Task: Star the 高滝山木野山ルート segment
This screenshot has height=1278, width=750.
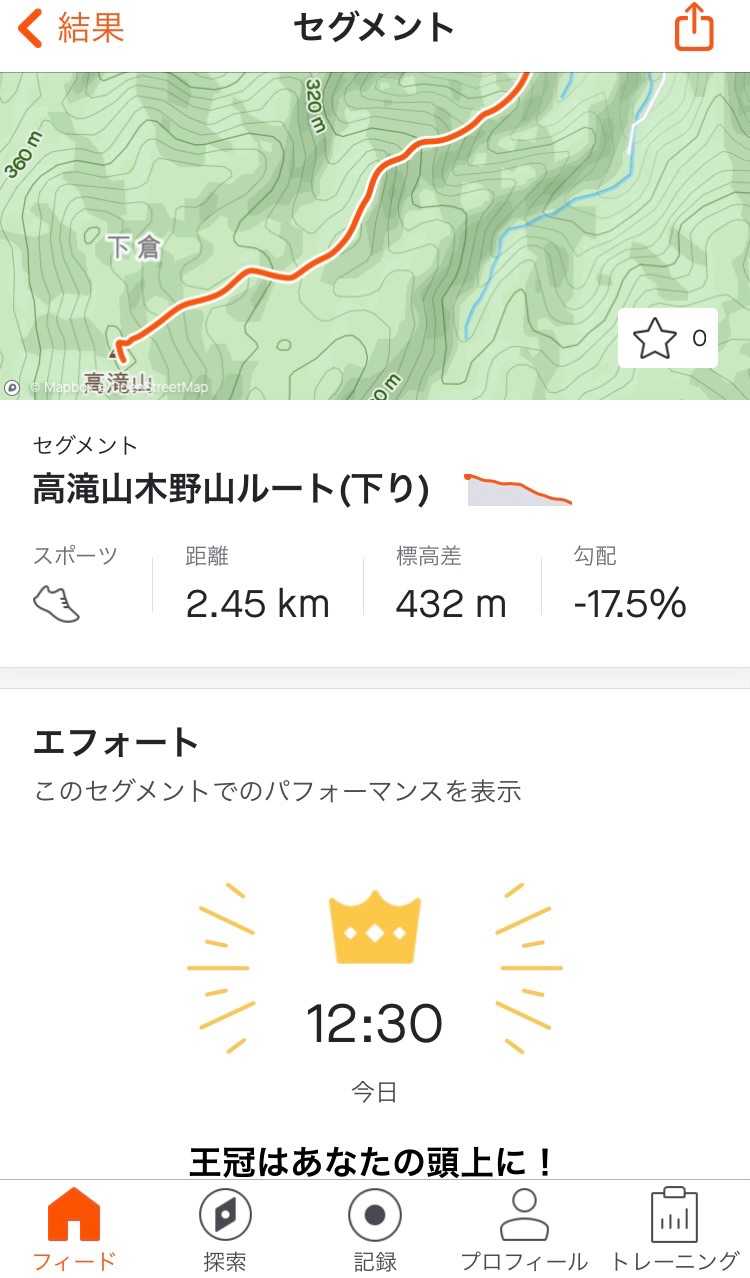Action: click(x=667, y=339)
